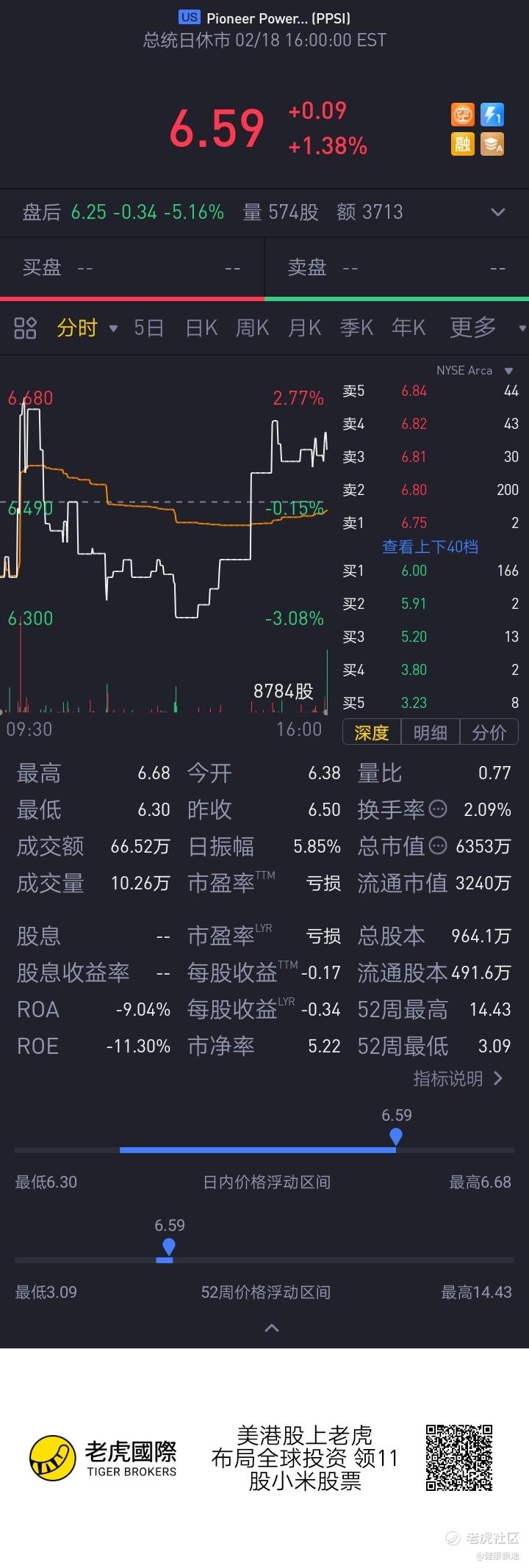The width and height of the screenshot is (529, 1568).
Task: Open the 年K chart tab
Action: click(x=409, y=328)
